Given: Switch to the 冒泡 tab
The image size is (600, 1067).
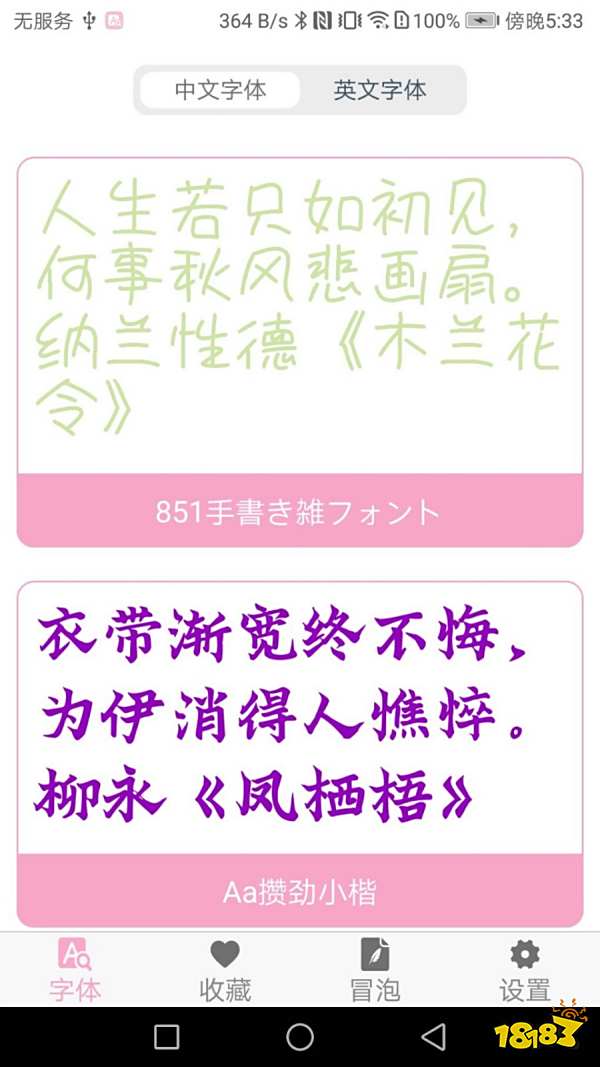Looking at the screenshot, I should 375,970.
